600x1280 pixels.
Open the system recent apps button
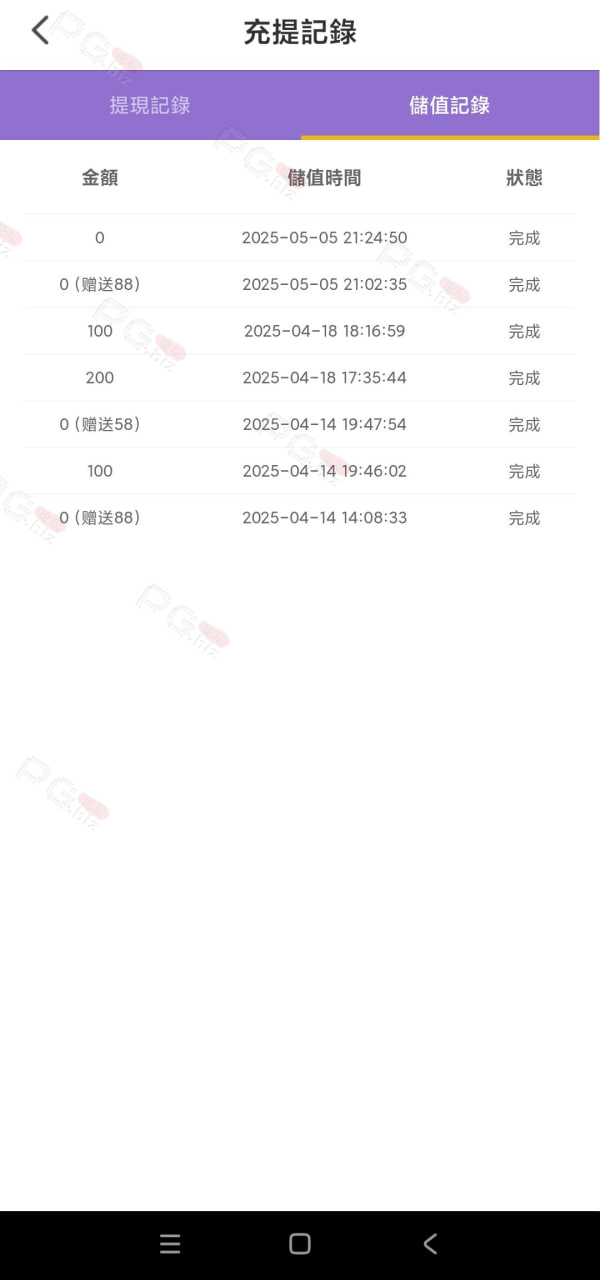(170, 1243)
